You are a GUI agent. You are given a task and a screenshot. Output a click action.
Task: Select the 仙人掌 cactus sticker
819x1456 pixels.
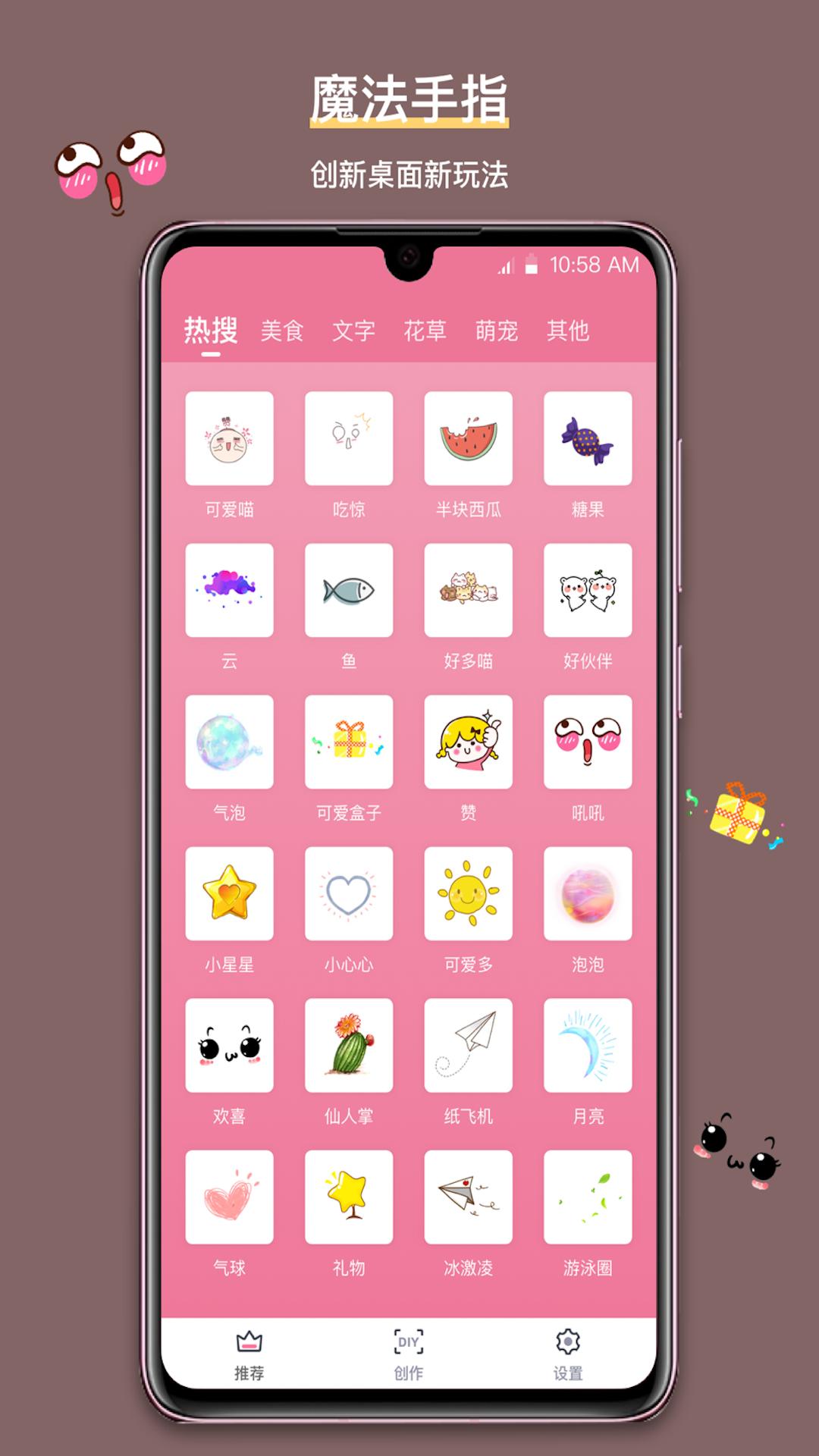[x=348, y=1045]
